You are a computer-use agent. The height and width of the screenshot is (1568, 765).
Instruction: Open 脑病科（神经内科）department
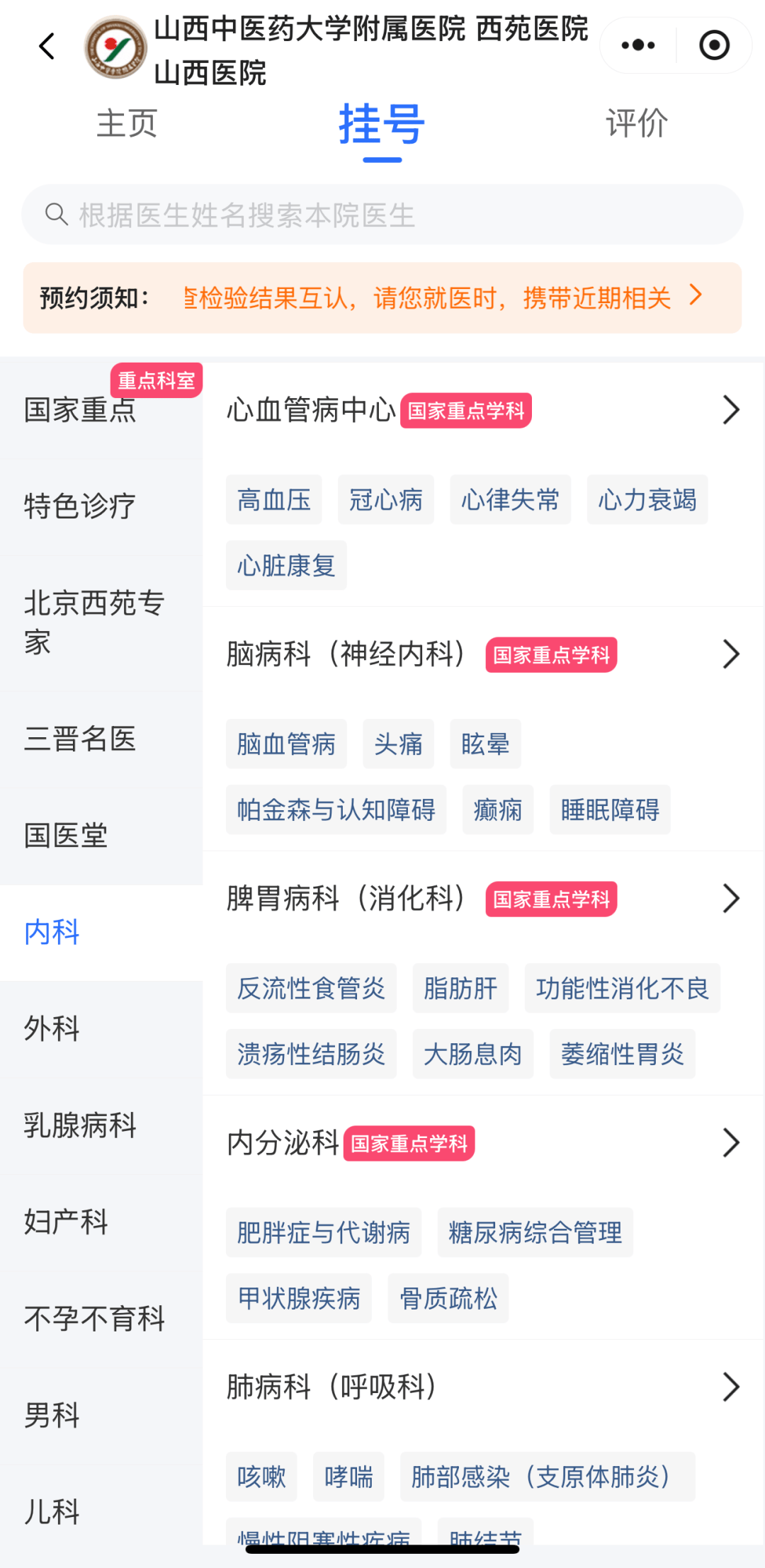(x=483, y=654)
